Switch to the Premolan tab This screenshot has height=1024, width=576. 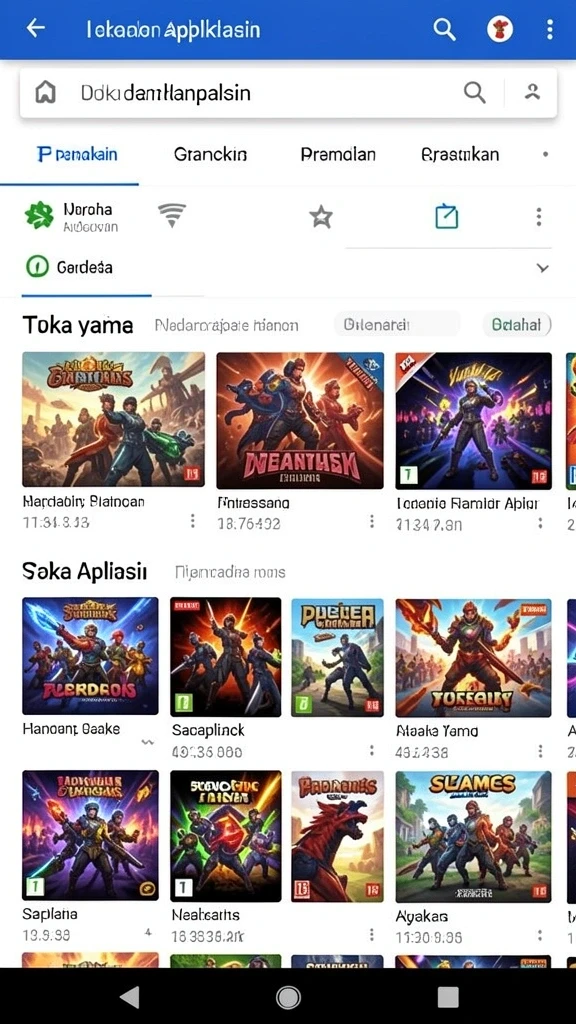pos(338,155)
